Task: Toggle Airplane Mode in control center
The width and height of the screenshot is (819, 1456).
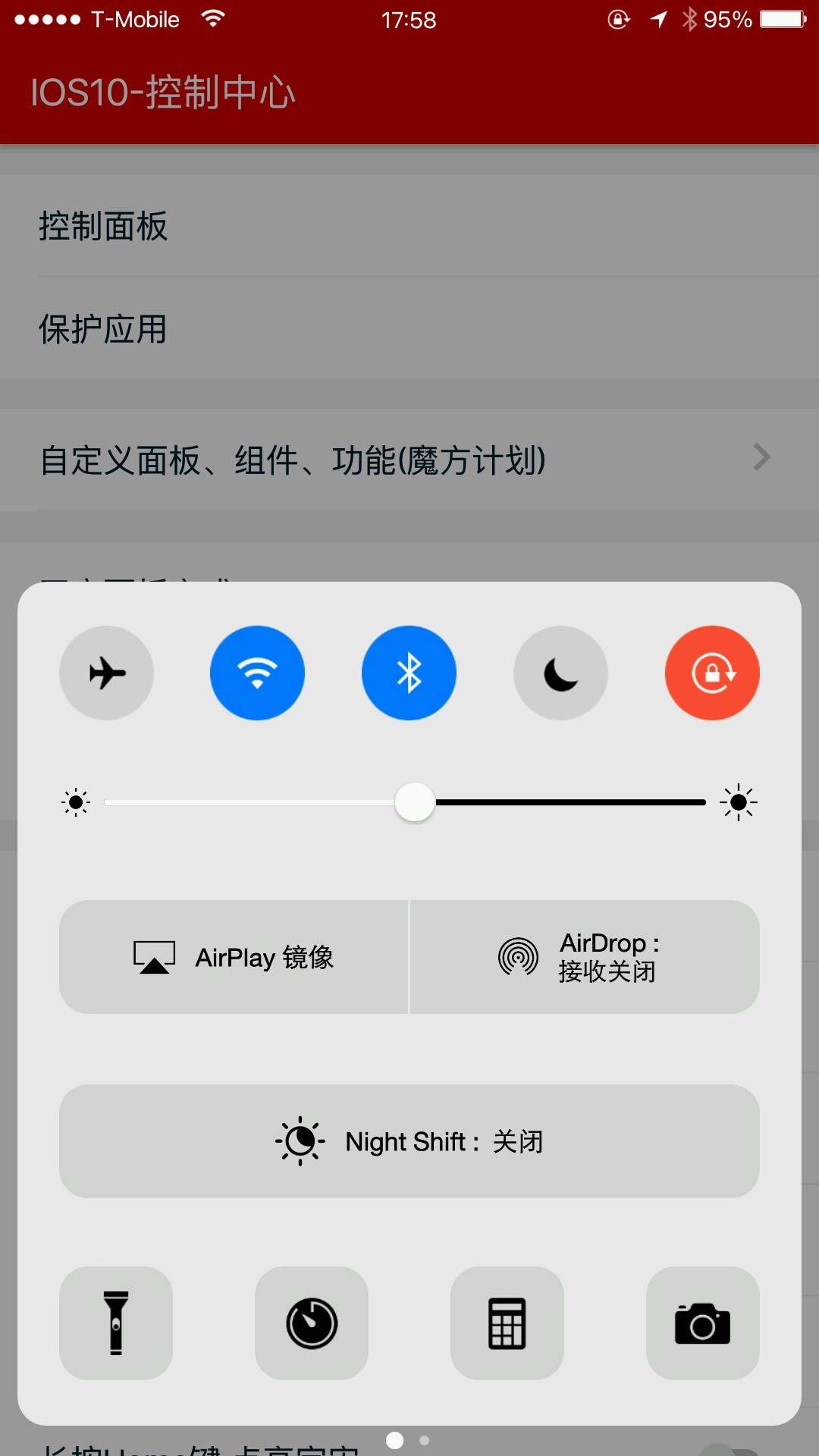Action: 106,673
